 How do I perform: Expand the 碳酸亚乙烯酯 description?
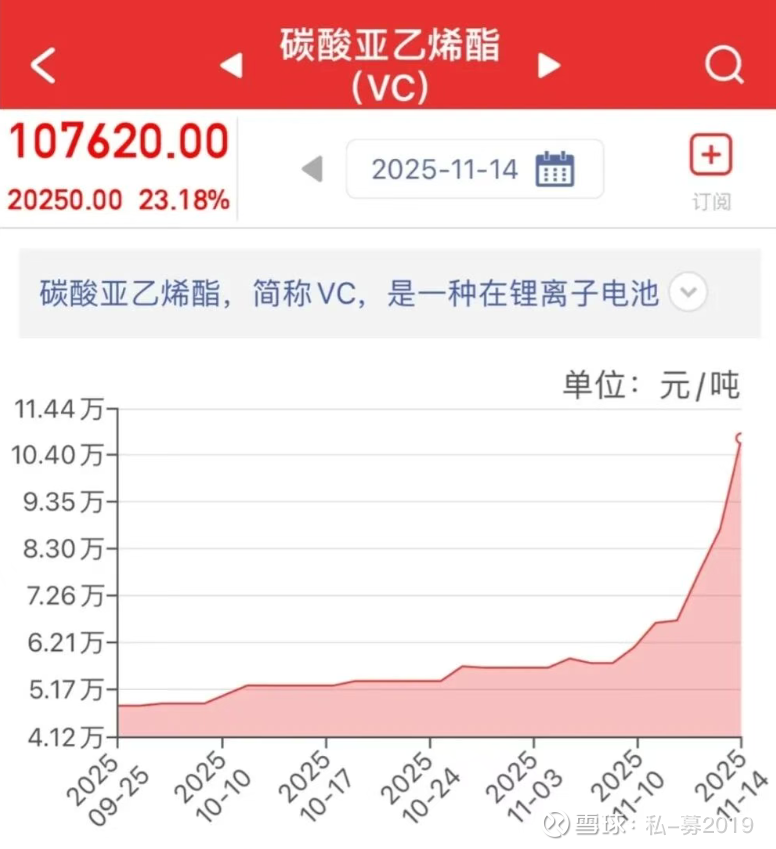[x=688, y=293]
